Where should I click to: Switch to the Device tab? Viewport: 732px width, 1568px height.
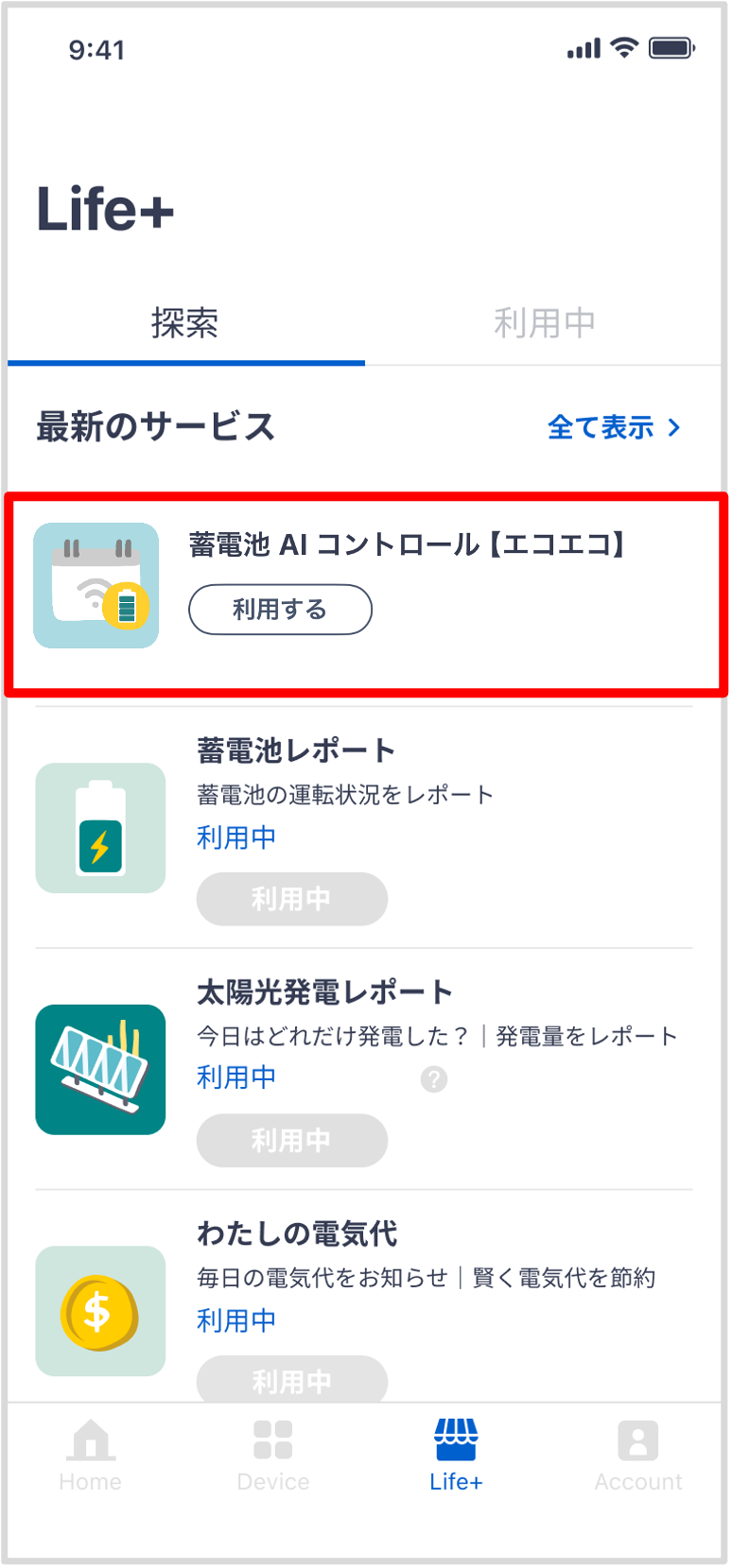273,1456
